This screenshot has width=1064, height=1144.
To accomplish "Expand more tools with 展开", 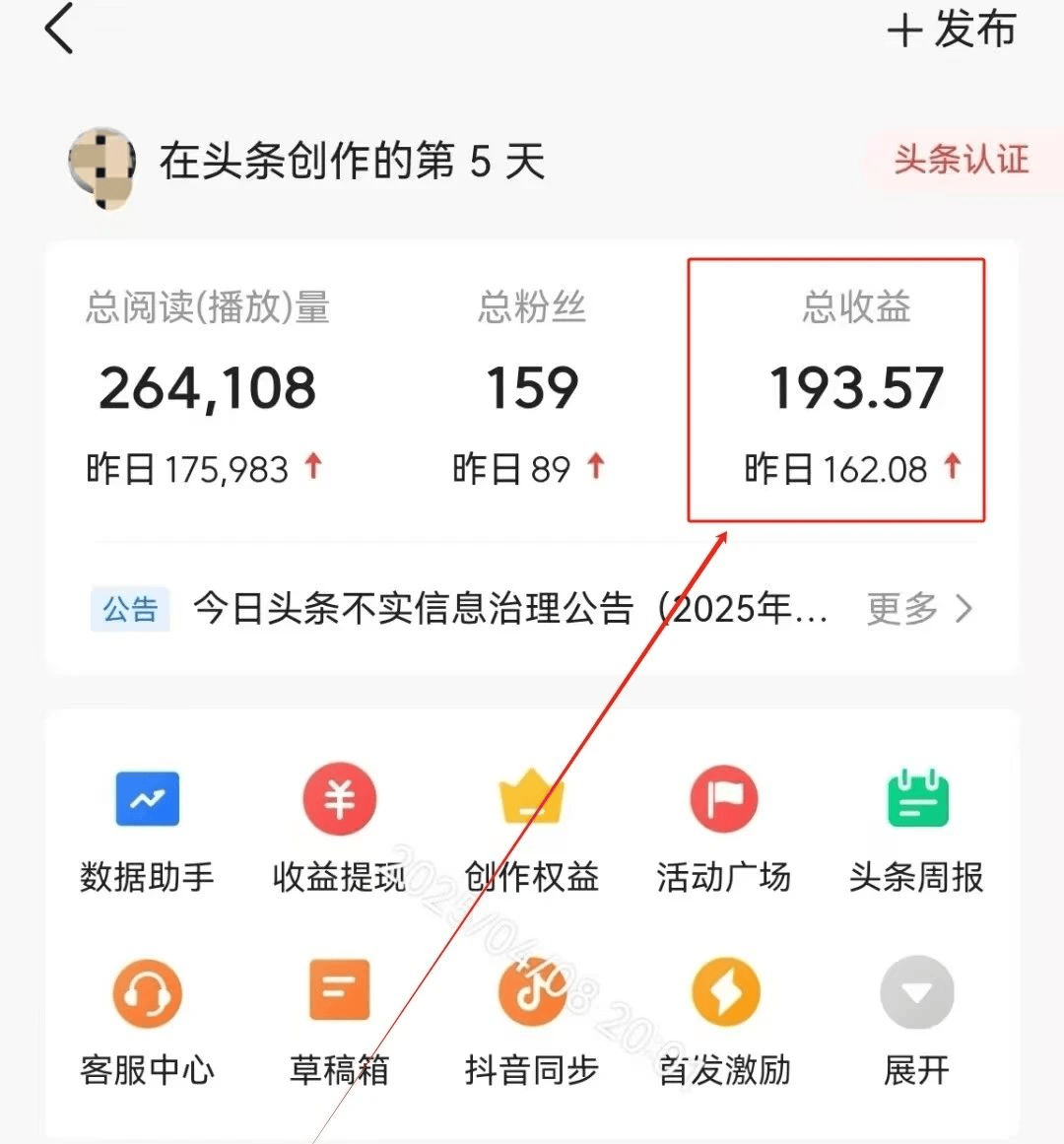I will click(x=916, y=1022).
